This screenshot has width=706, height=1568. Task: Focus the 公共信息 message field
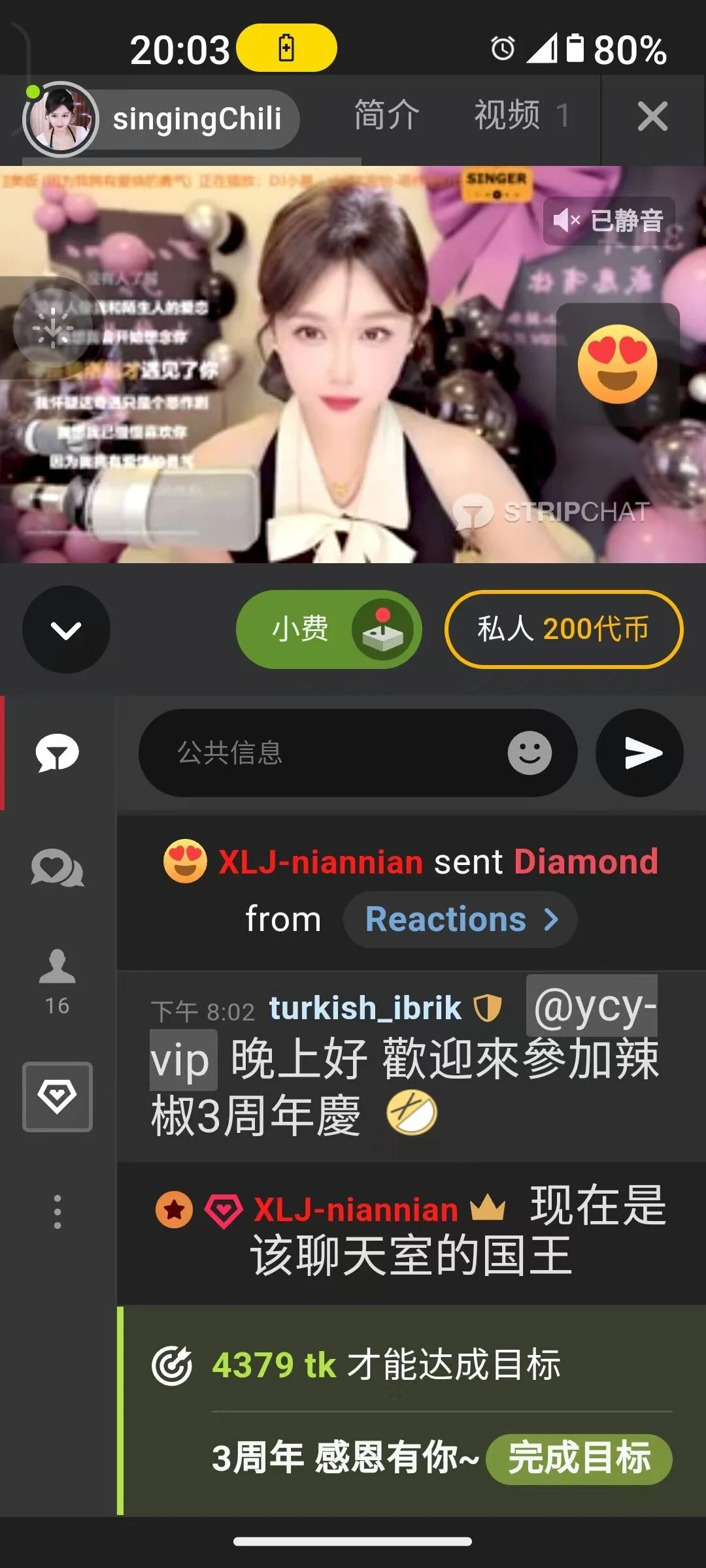click(327, 753)
